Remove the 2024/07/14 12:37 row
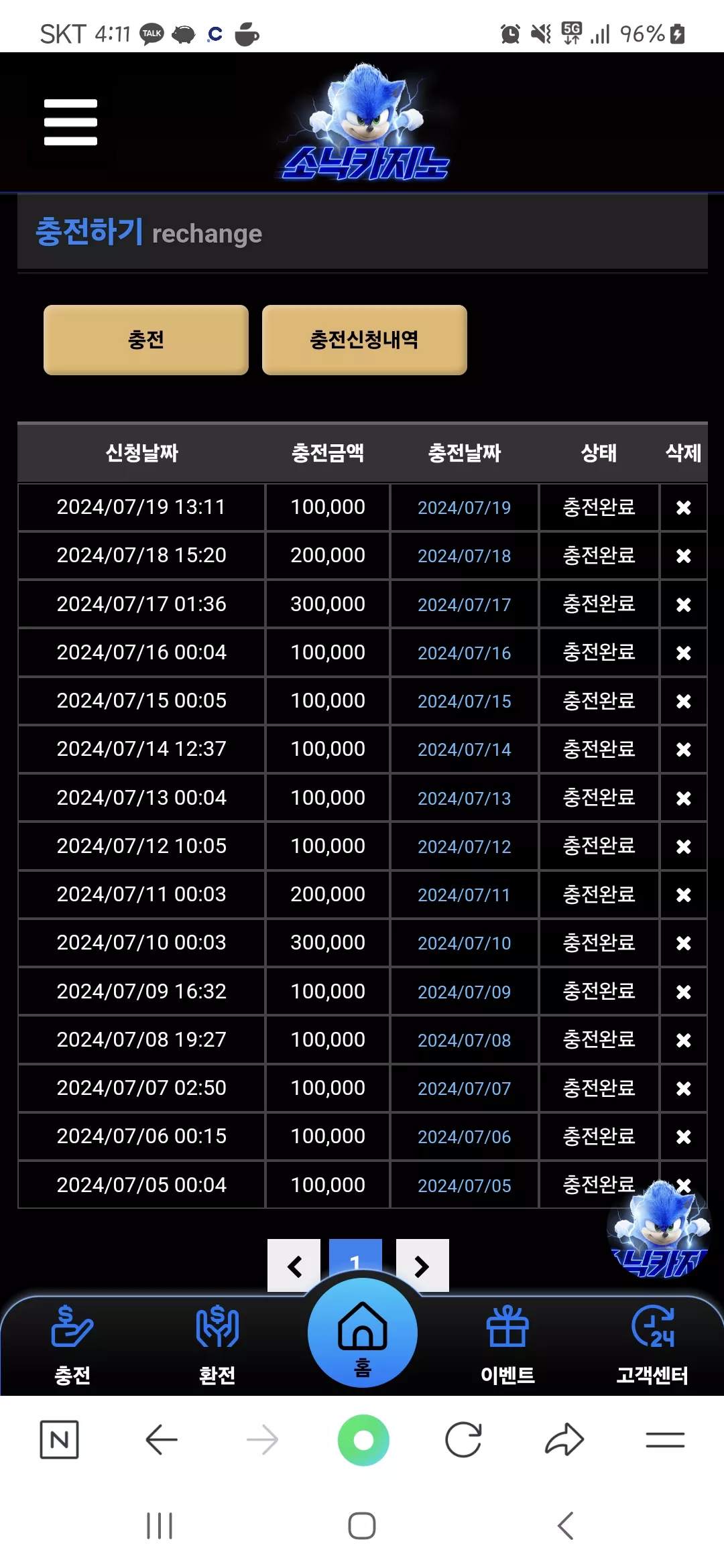This screenshot has height=1568, width=724. (x=683, y=749)
